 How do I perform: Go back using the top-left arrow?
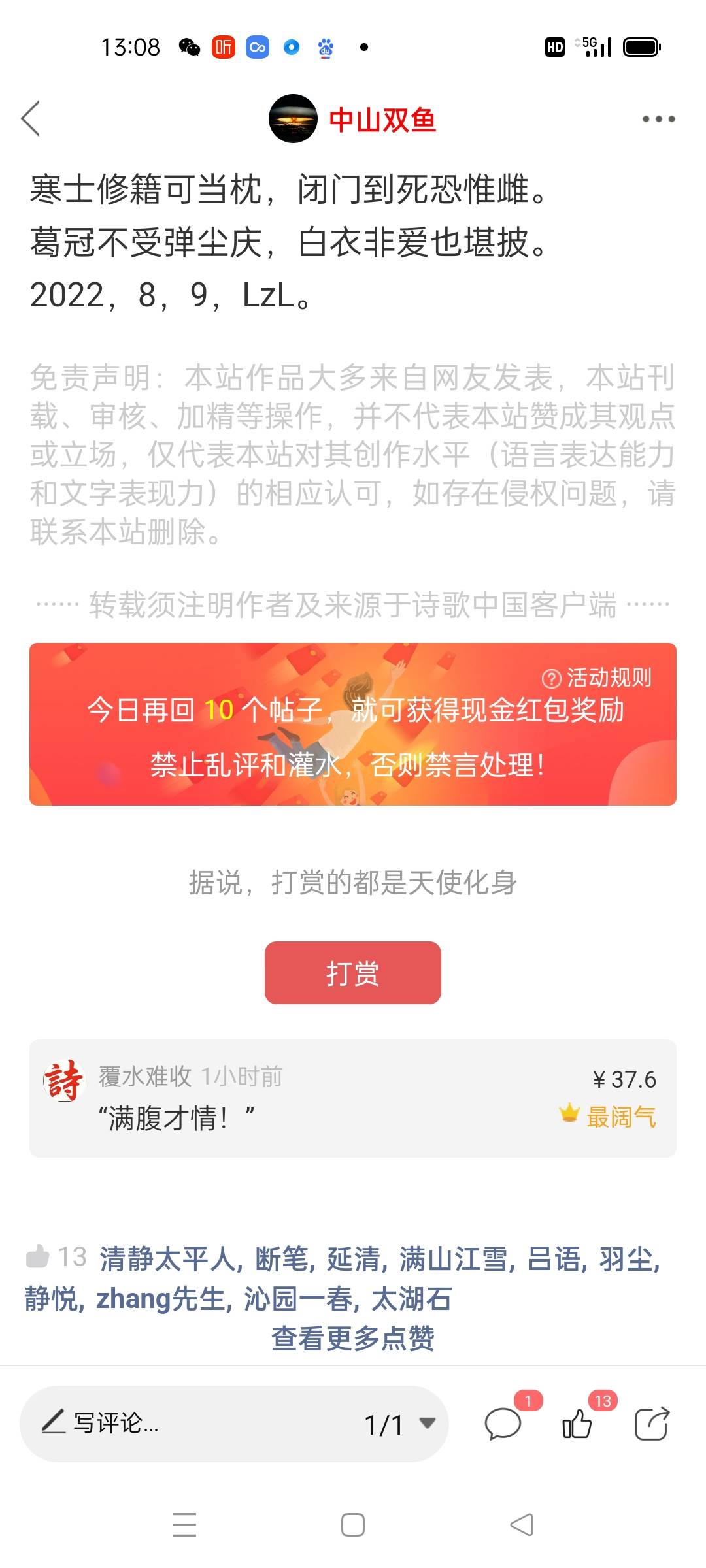31,118
